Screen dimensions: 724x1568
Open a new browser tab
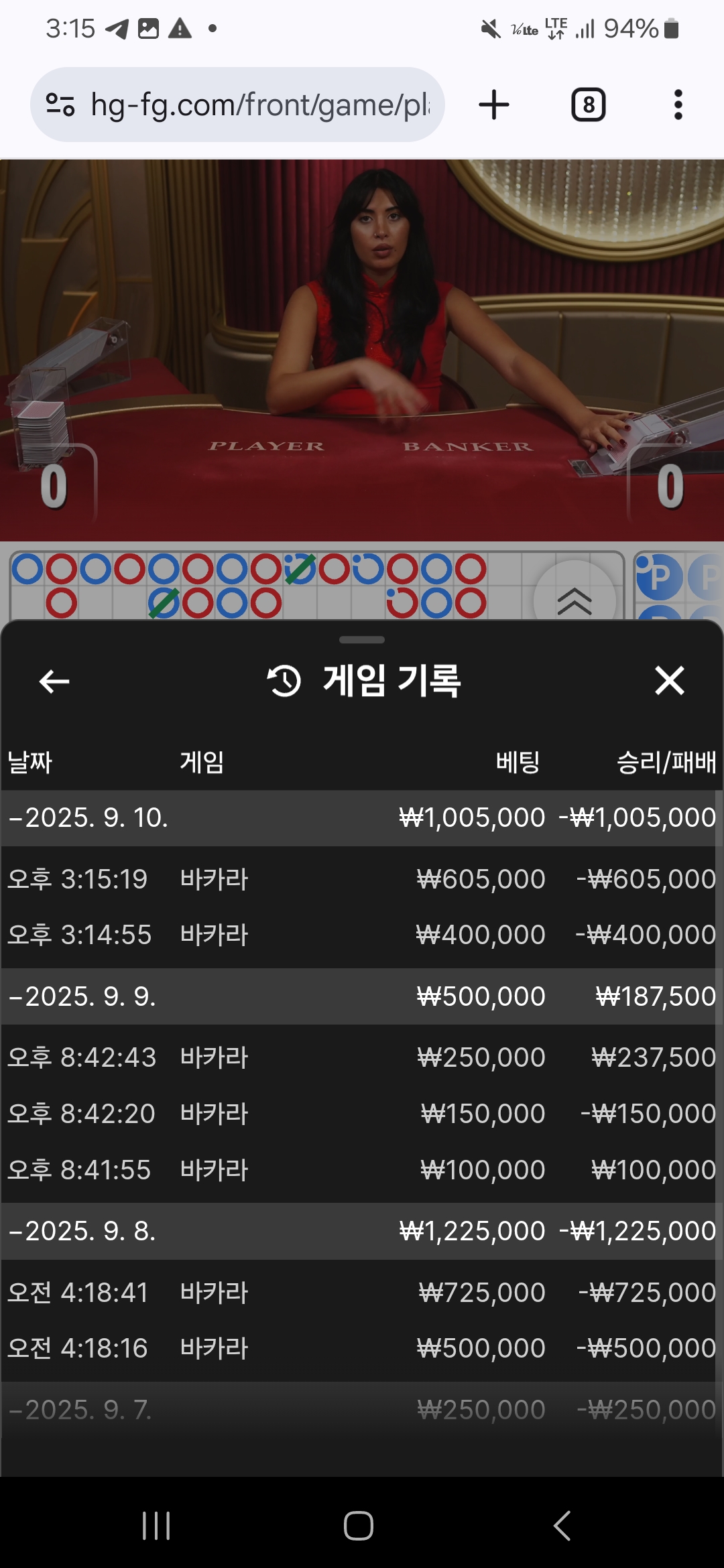coord(494,105)
